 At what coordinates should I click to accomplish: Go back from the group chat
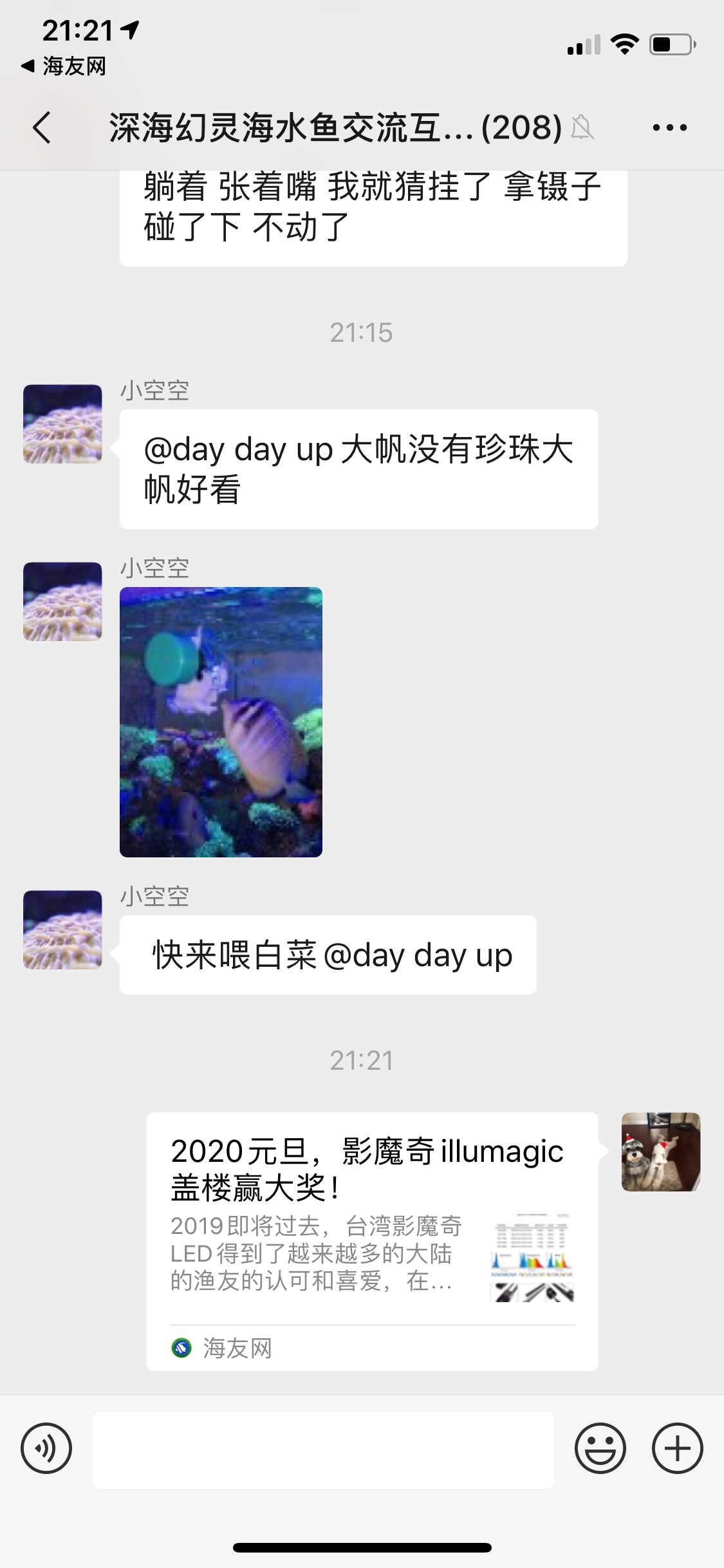(42, 127)
